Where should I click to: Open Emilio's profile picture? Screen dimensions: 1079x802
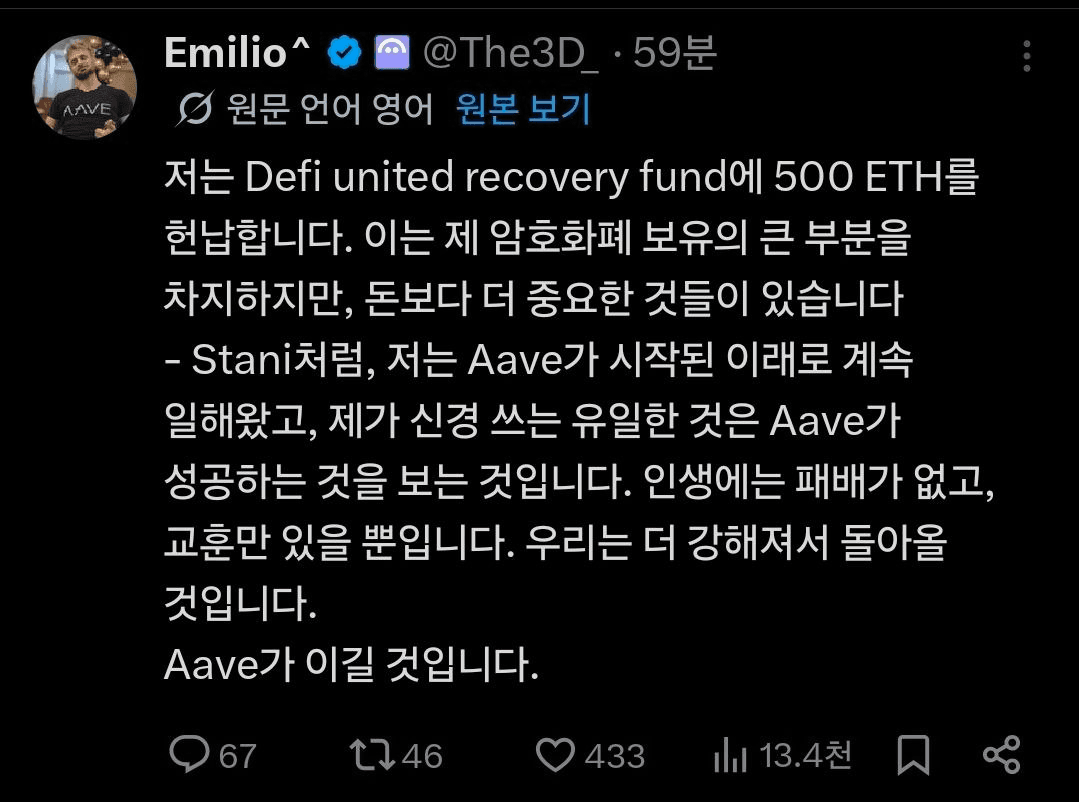[x=85, y=87]
